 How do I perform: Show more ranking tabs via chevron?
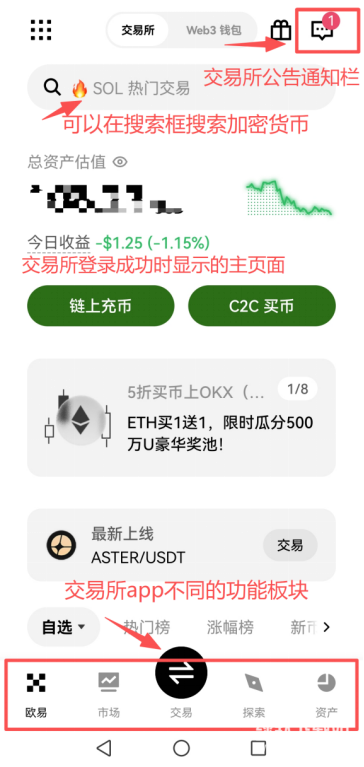[x=327, y=627]
